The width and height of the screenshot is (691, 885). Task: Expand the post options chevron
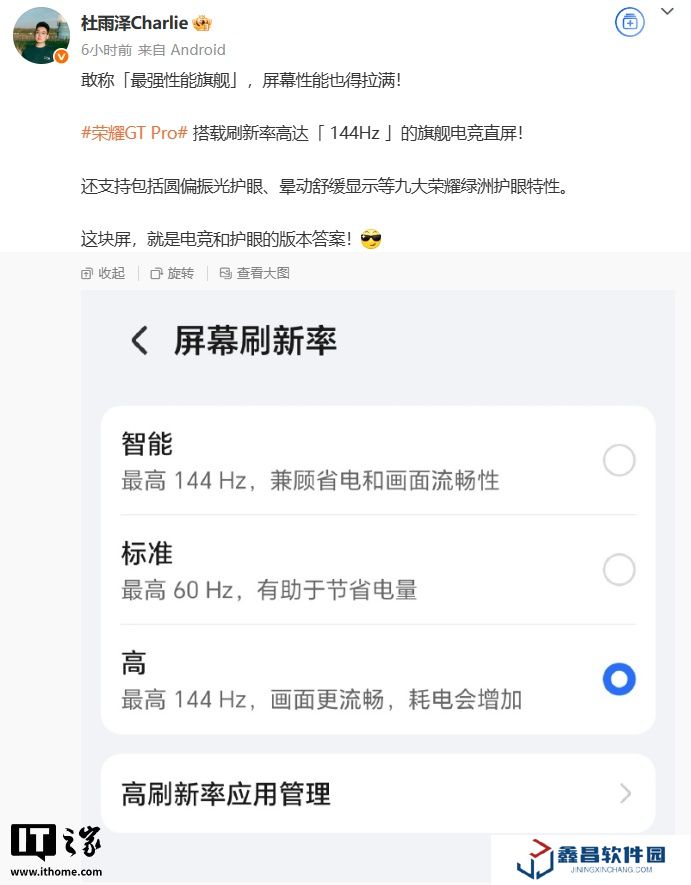coord(667,12)
